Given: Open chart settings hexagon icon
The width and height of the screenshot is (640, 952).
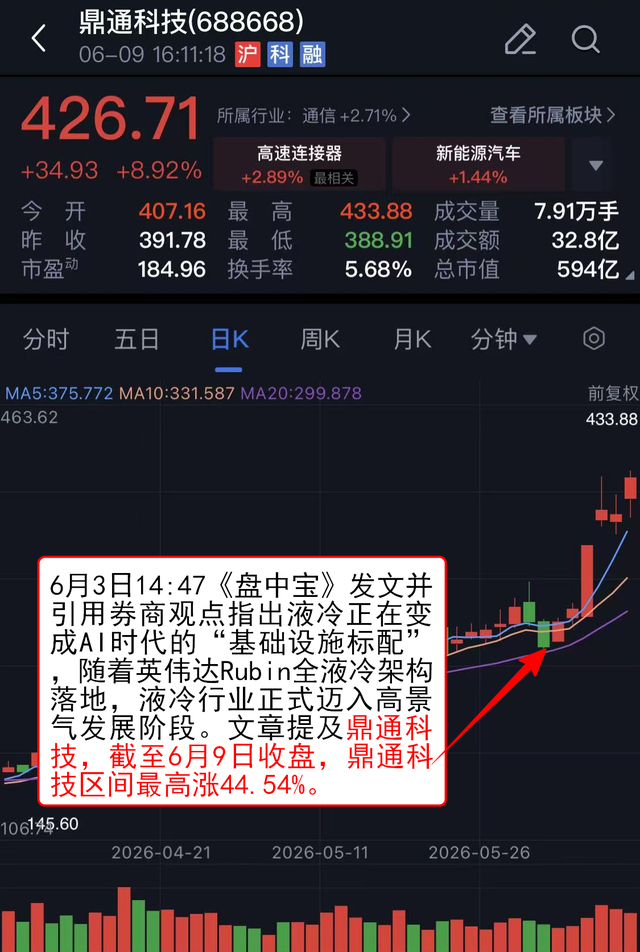Looking at the screenshot, I should [594, 338].
